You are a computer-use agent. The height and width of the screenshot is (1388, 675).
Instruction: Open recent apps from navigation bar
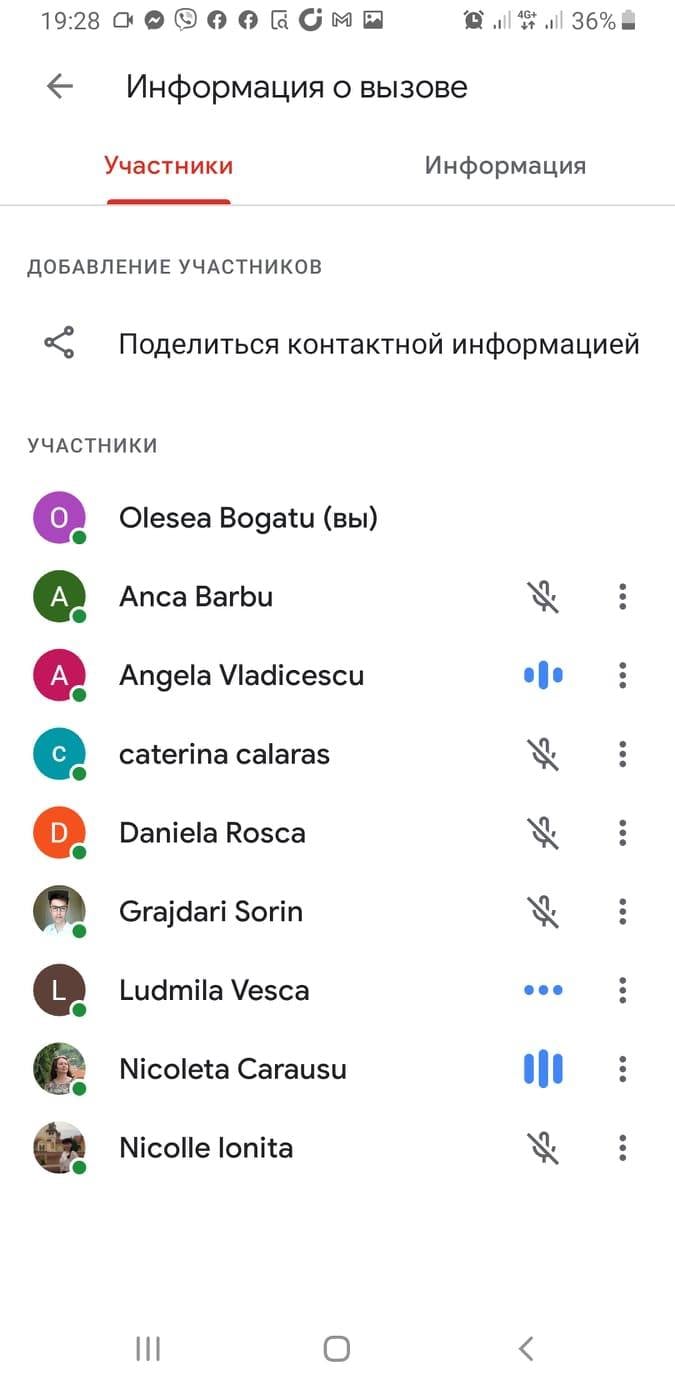[148, 1349]
